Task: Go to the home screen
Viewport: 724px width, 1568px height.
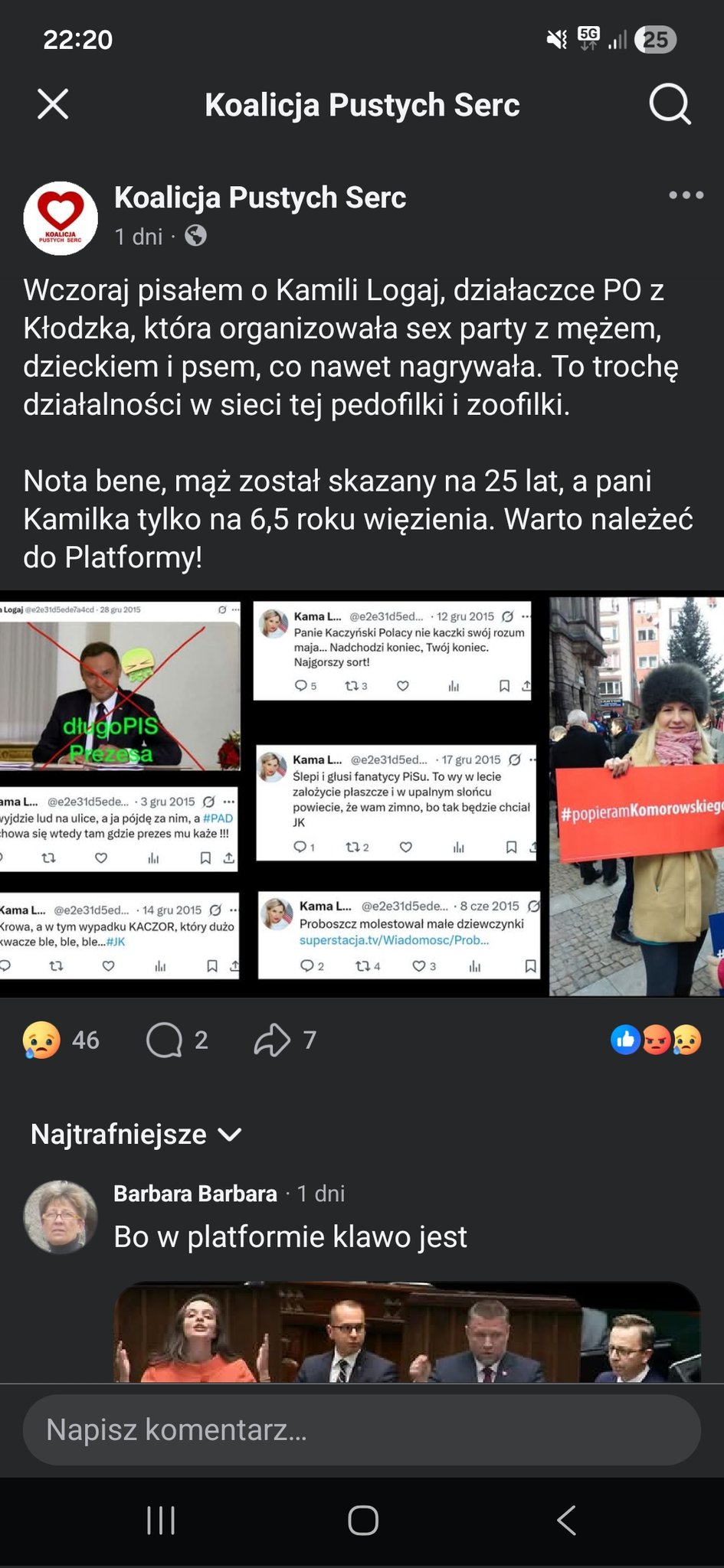Action: 362,1521
